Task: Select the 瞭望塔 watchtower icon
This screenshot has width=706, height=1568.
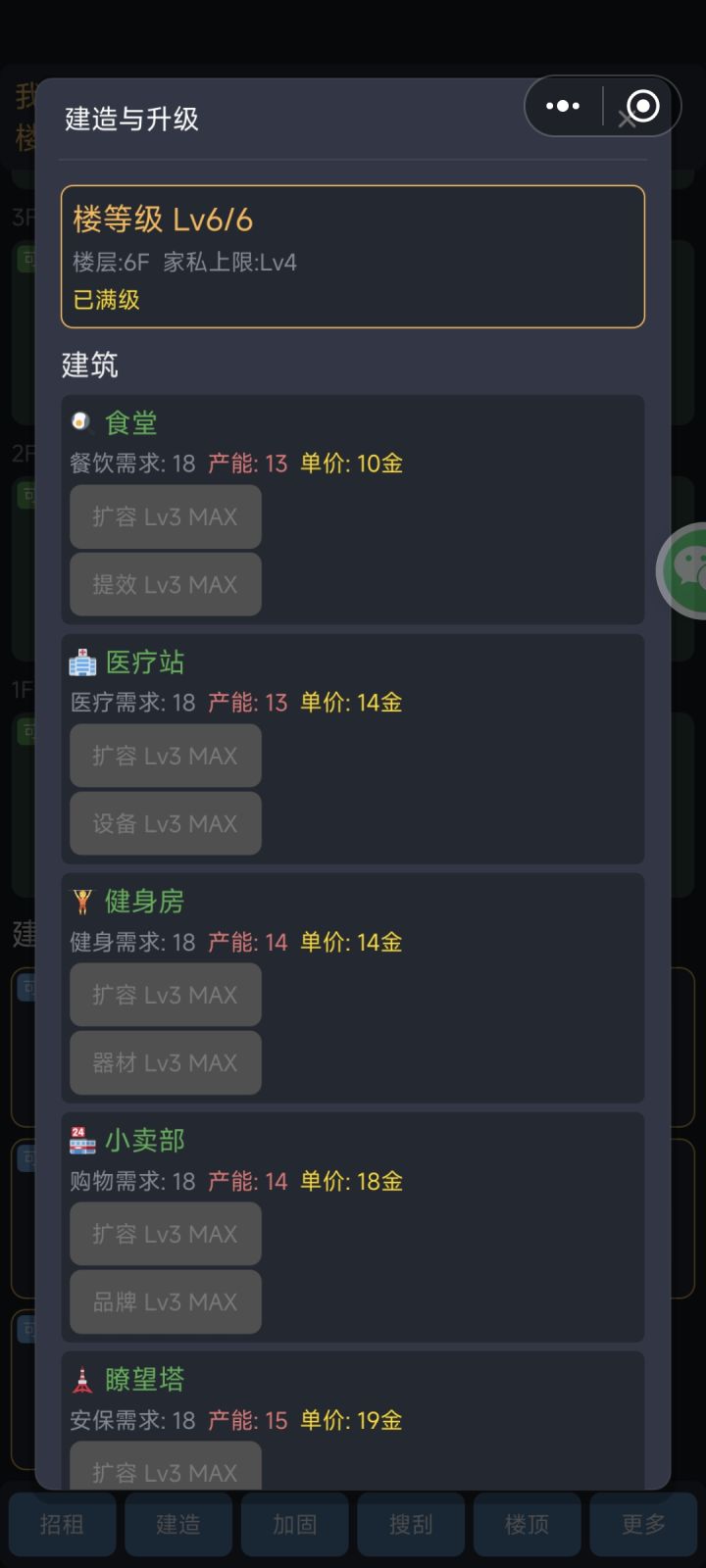Action: coord(82,1379)
